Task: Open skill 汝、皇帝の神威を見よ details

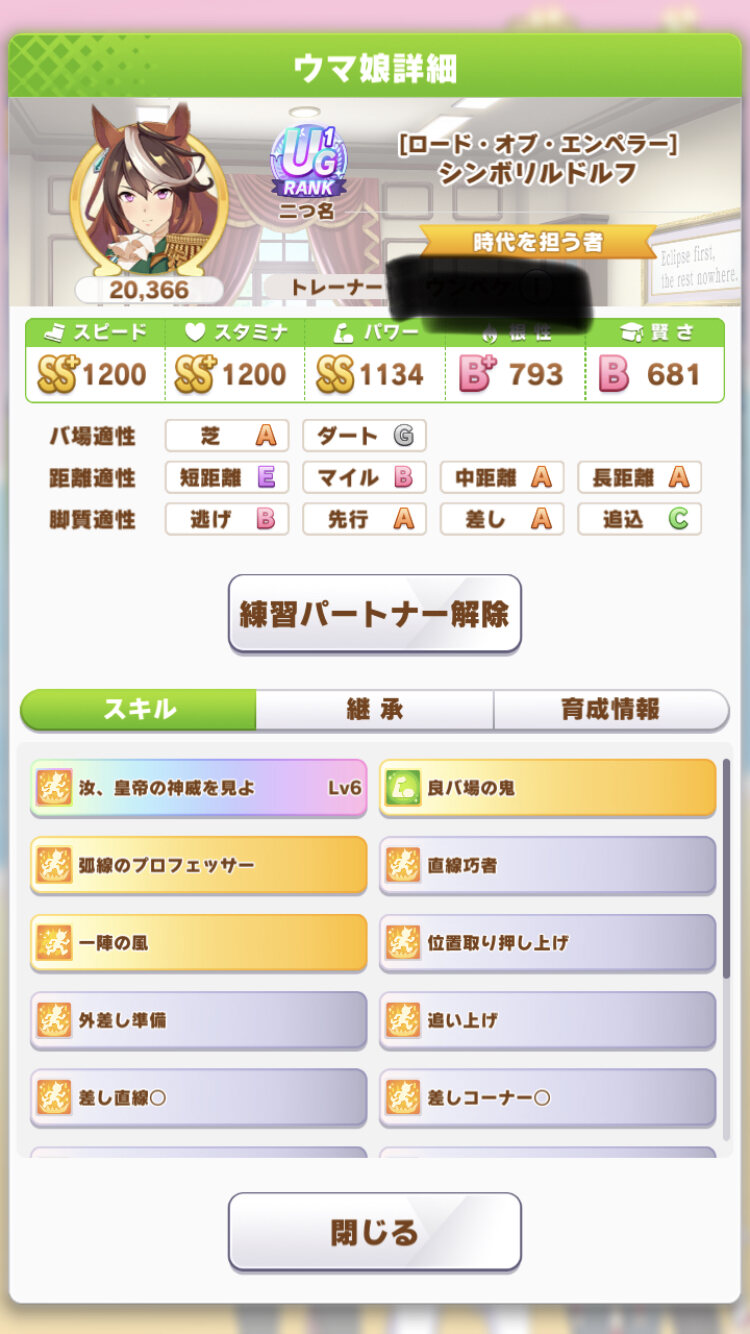Action: pos(198,787)
